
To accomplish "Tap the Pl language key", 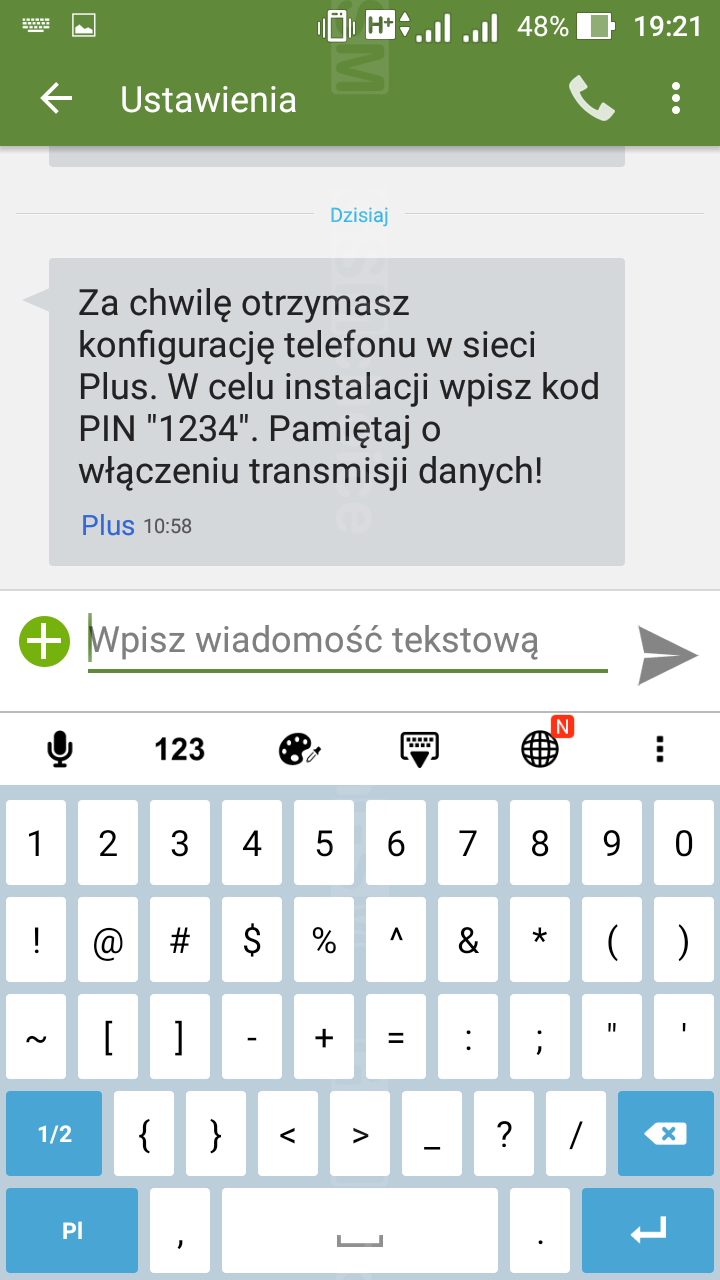I will (72, 1230).
